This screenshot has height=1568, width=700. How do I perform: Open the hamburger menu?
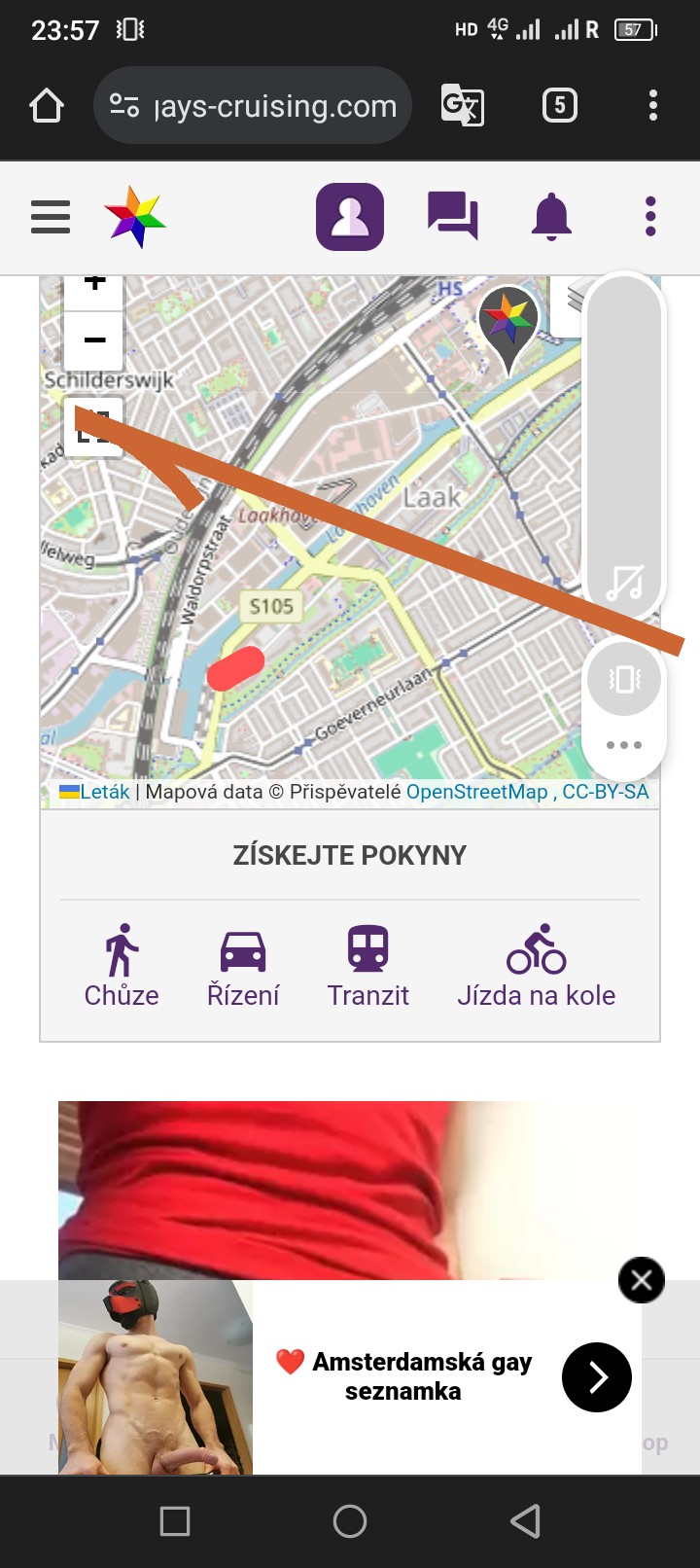point(51,217)
